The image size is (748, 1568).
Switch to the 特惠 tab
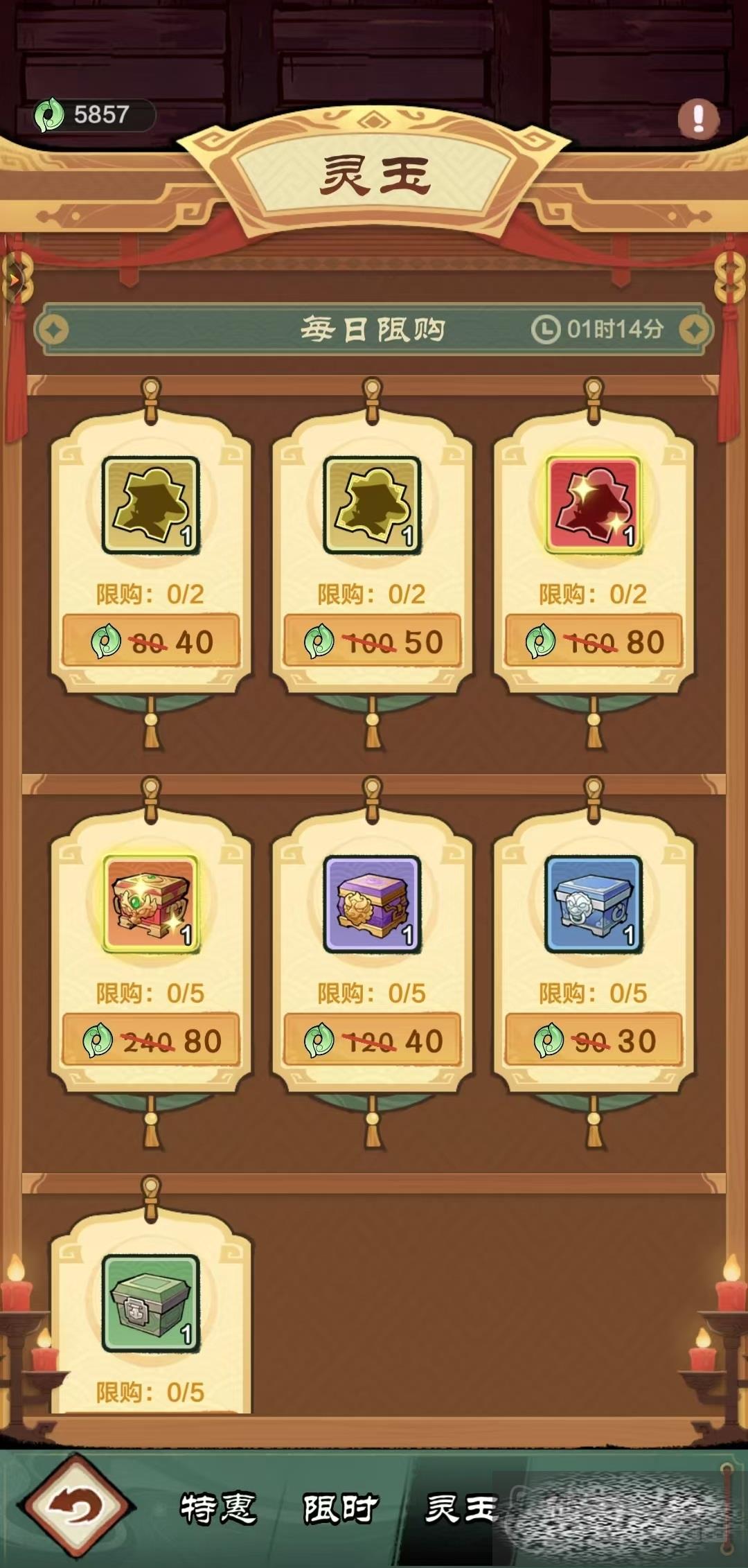[218, 1508]
